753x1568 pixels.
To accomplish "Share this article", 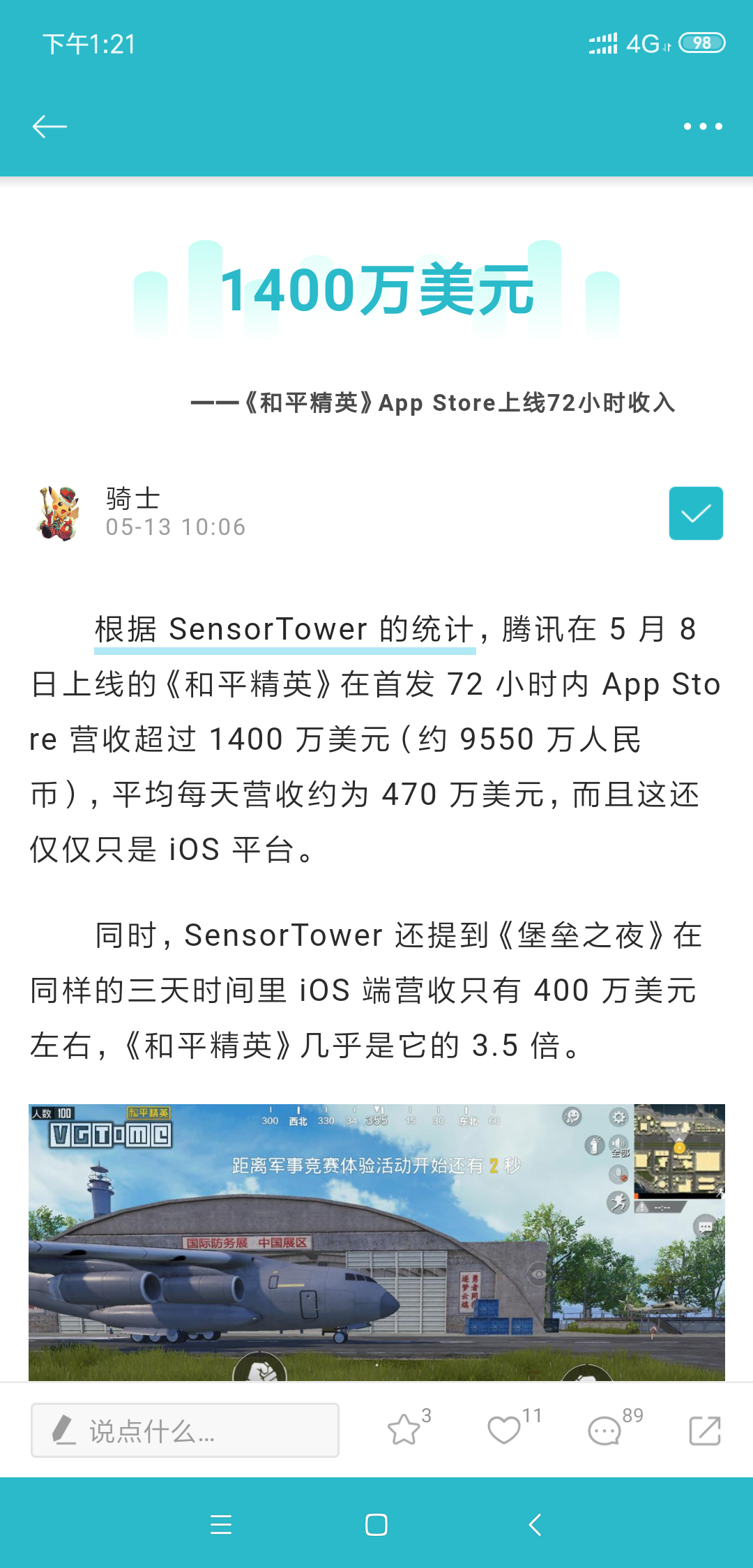I will click(x=704, y=1430).
